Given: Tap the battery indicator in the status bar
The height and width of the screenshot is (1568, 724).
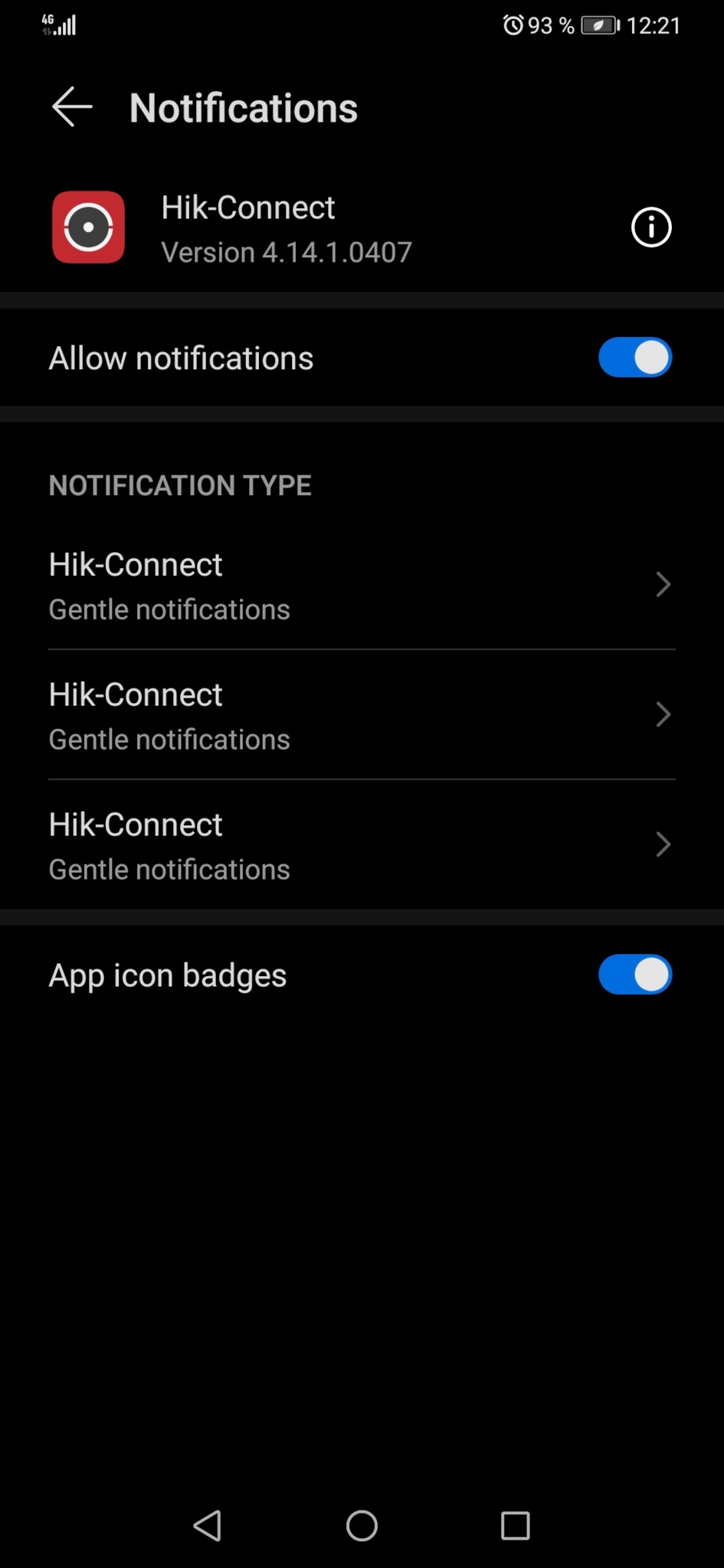Looking at the screenshot, I should pos(598,24).
